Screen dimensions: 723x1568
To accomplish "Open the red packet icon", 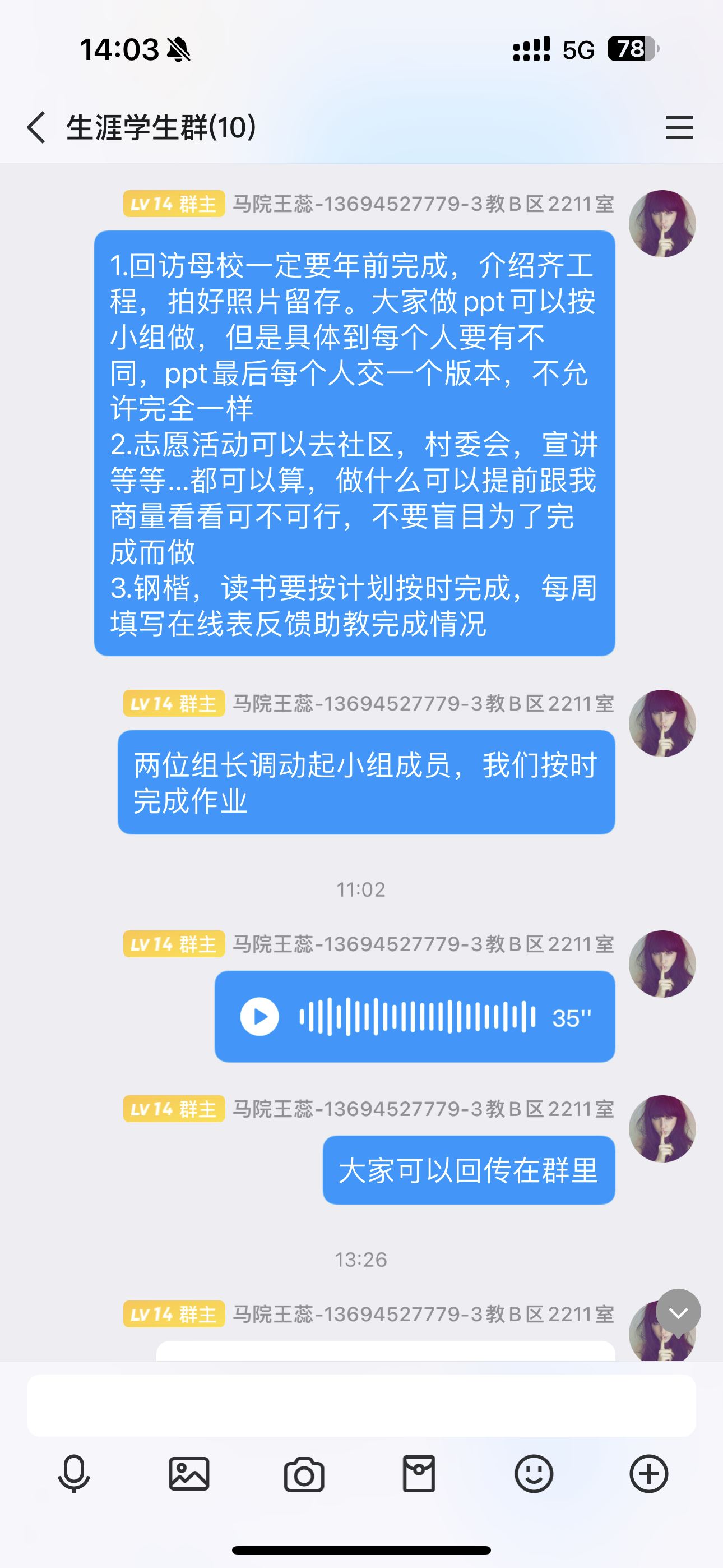I will tap(419, 1474).
